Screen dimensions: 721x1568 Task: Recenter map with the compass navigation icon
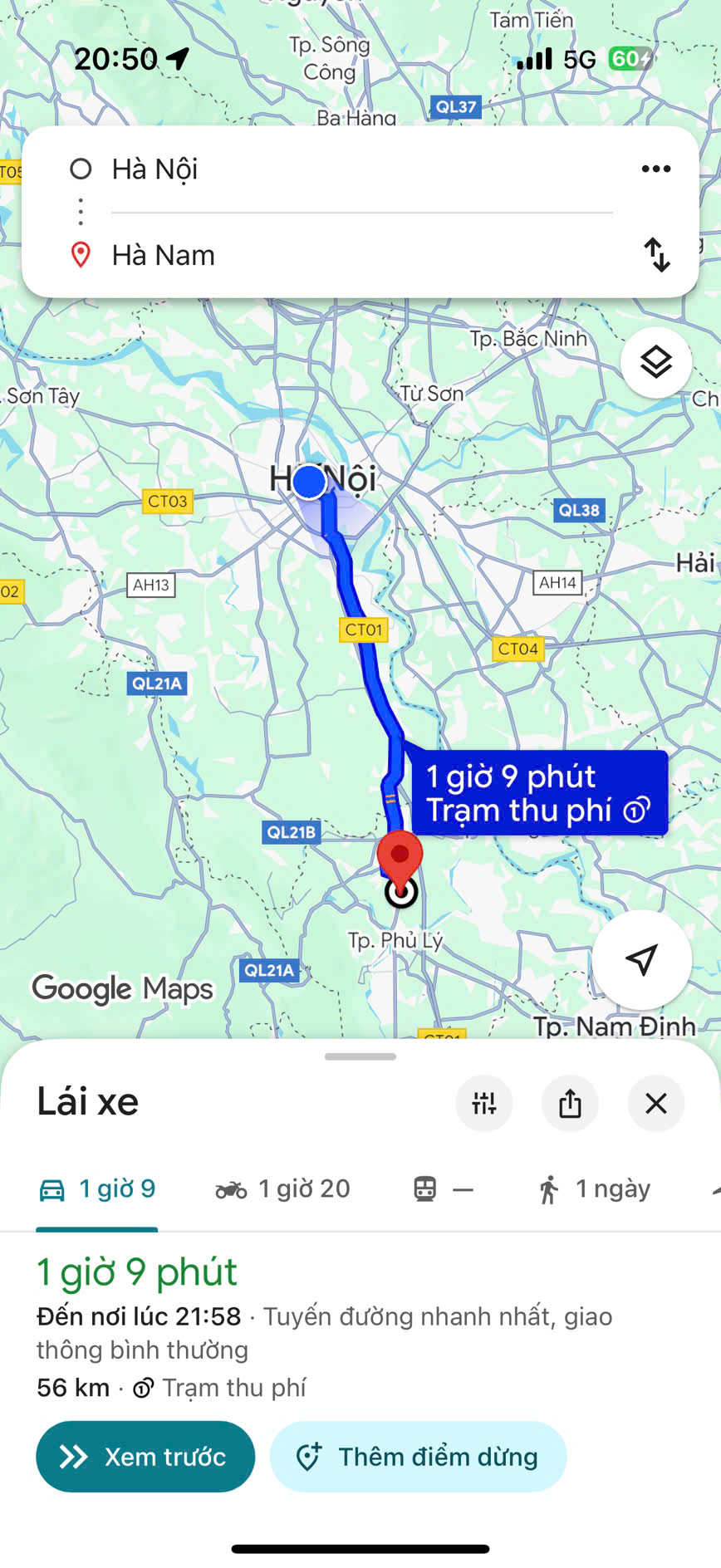click(x=641, y=959)
